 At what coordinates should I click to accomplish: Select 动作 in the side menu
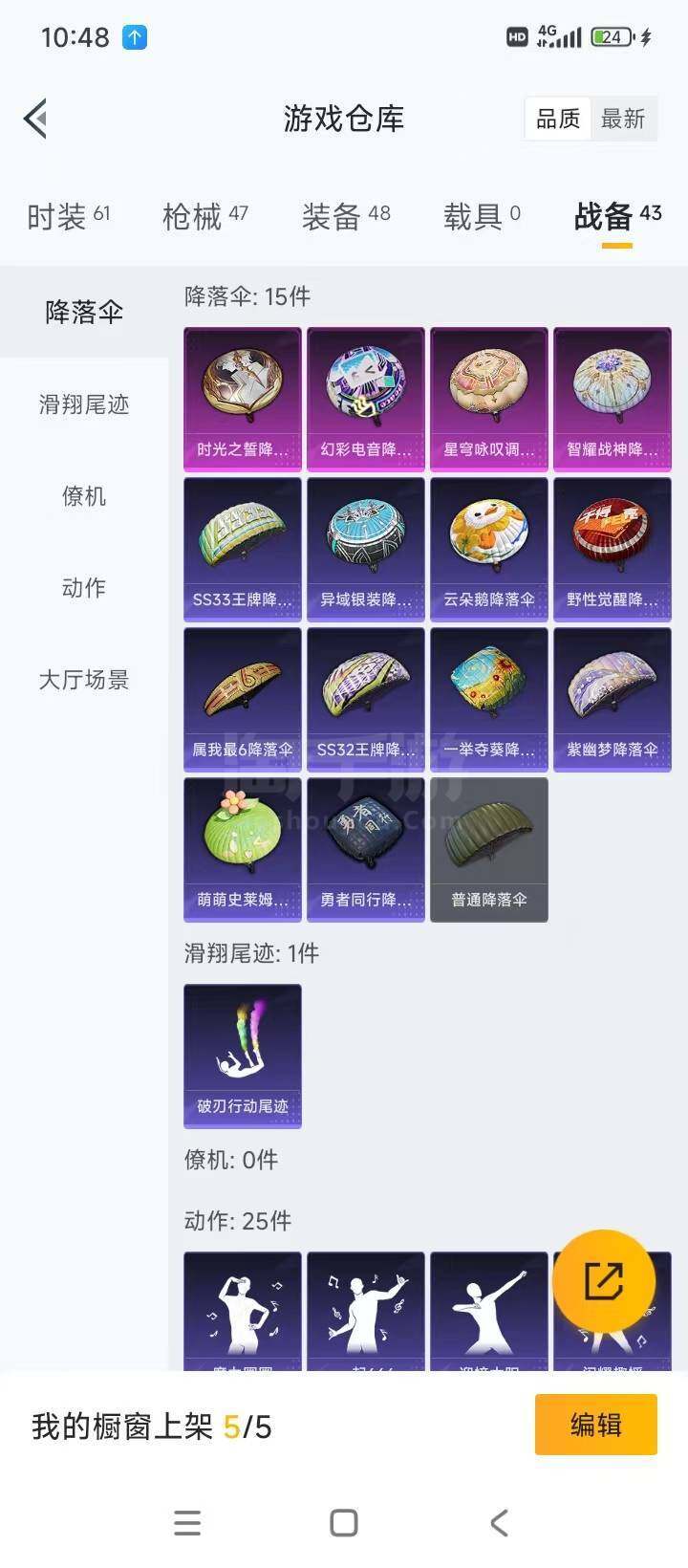point(84,588)
